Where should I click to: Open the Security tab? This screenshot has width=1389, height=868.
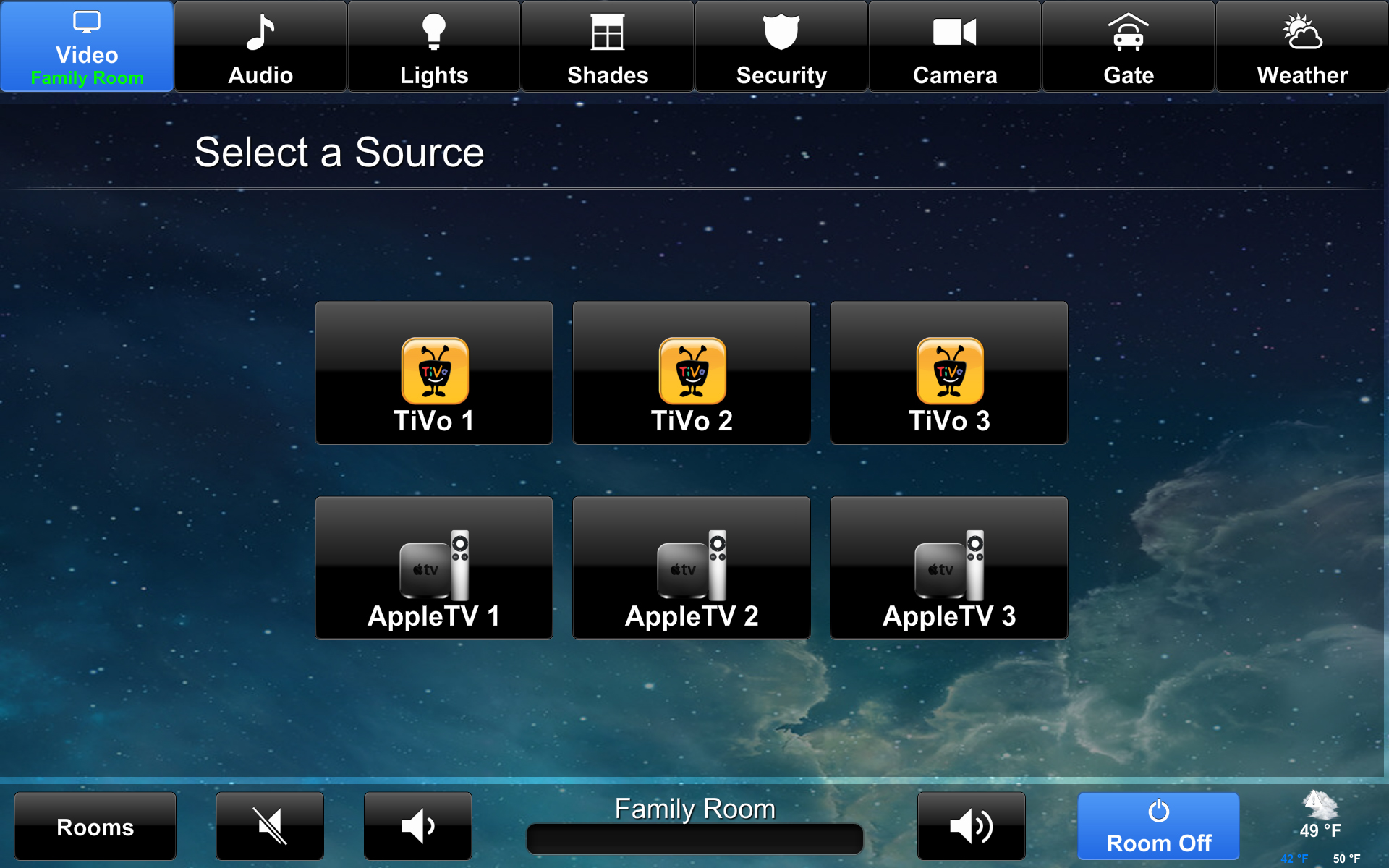(x=781, y=47)
